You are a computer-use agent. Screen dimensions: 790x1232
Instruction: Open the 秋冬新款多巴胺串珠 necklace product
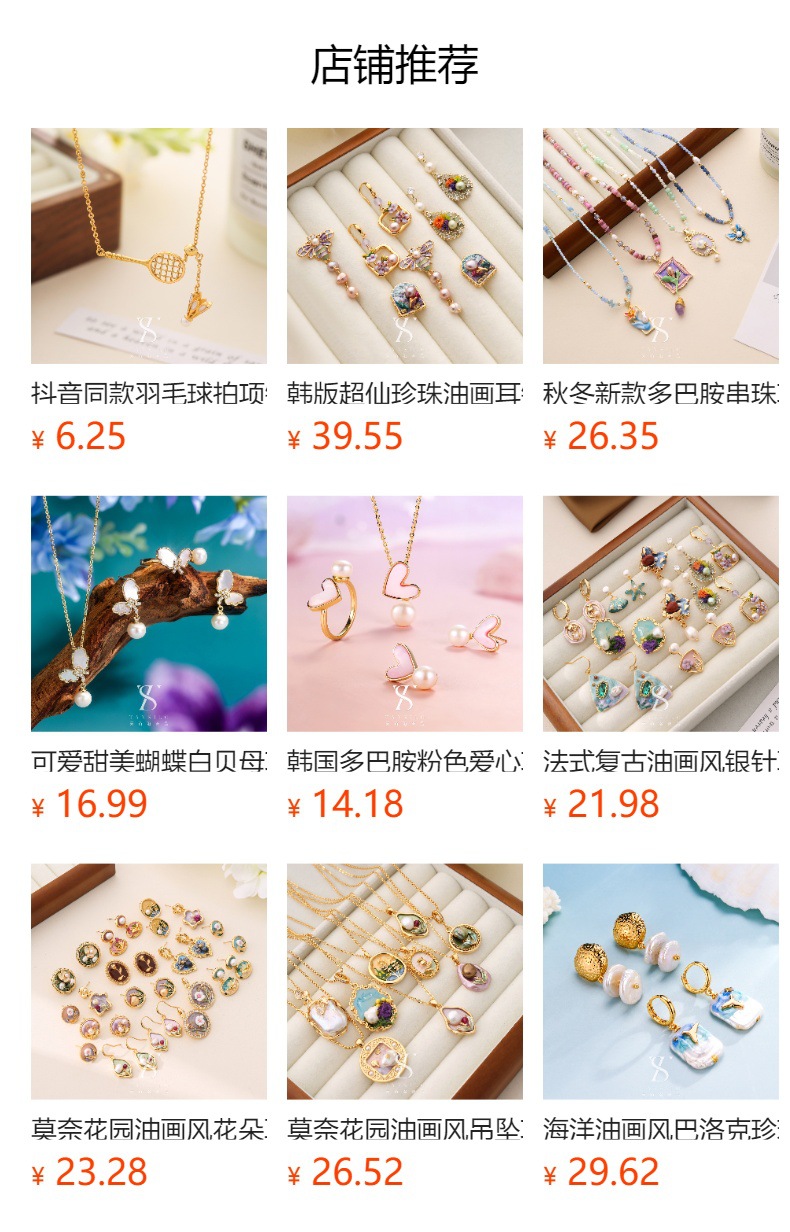point(660,246)
